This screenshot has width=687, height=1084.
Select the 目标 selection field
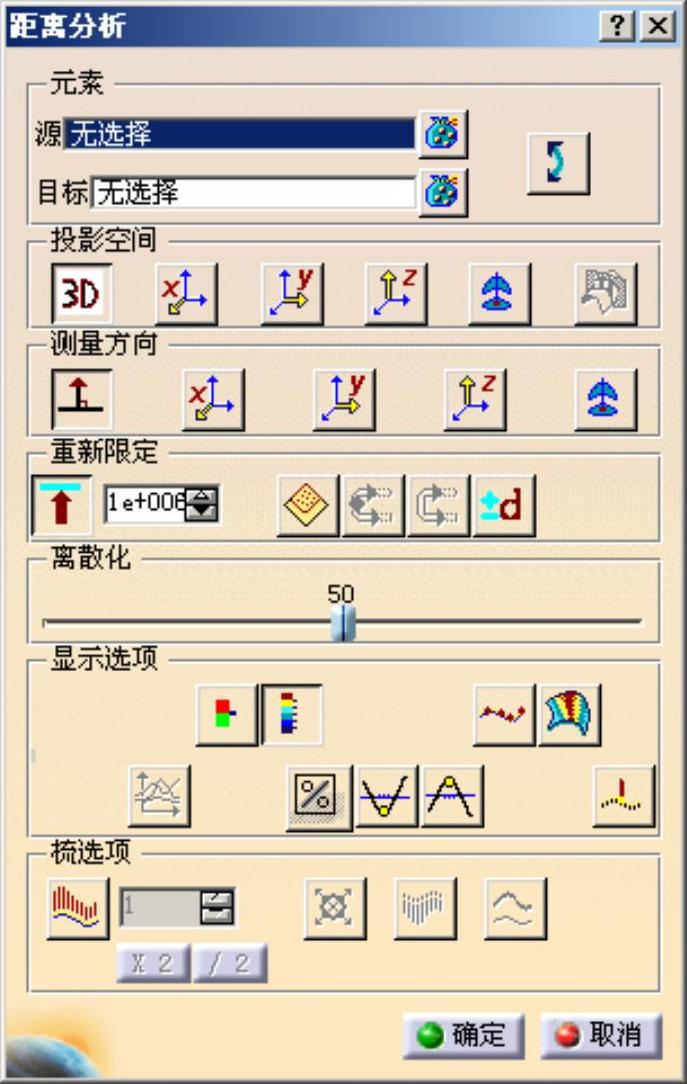[x=253, y=193]
